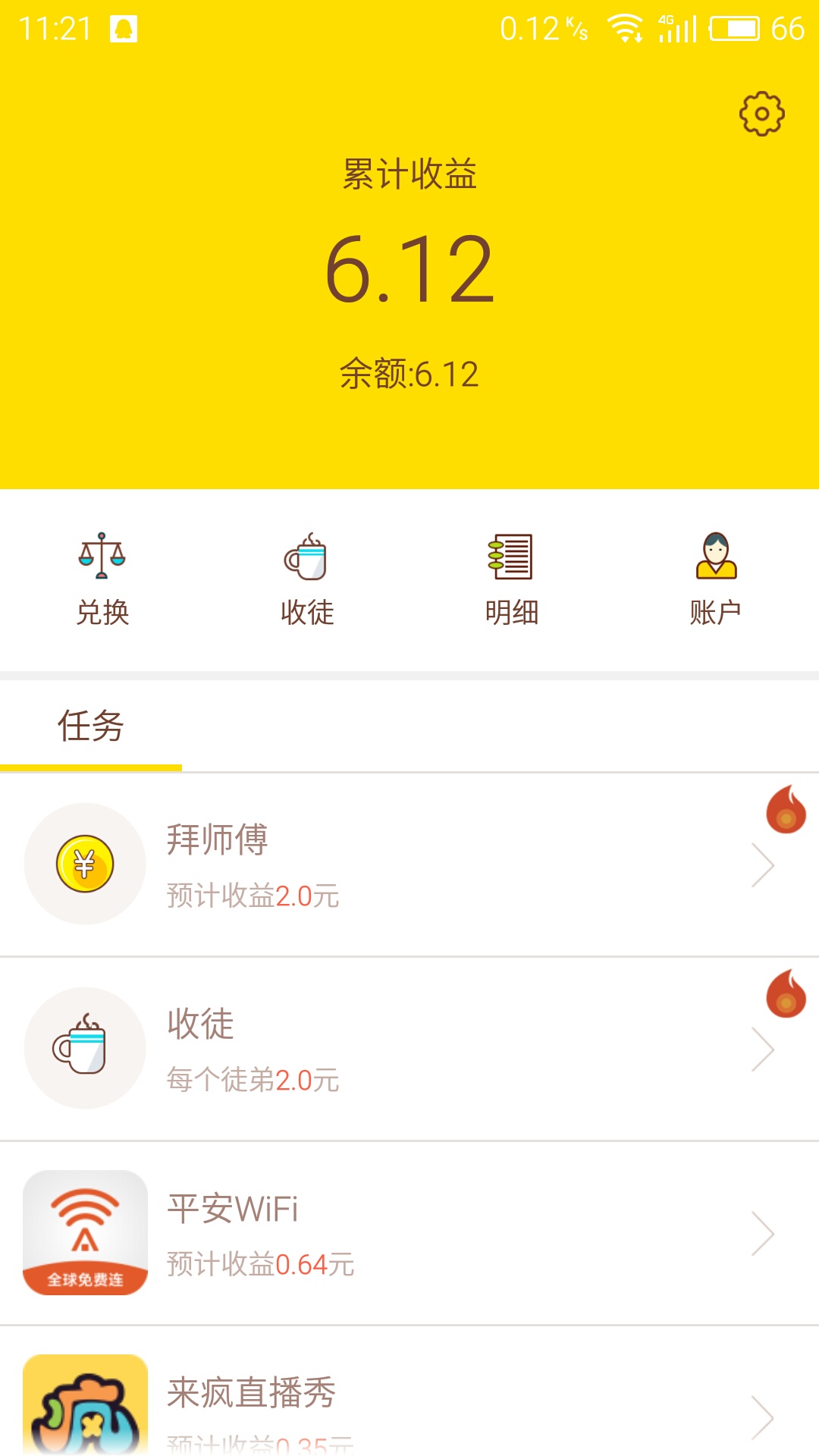This screenshot has height=1456, width=819.
Task: Open 兑换 exchange option
Action: (102, 579)
